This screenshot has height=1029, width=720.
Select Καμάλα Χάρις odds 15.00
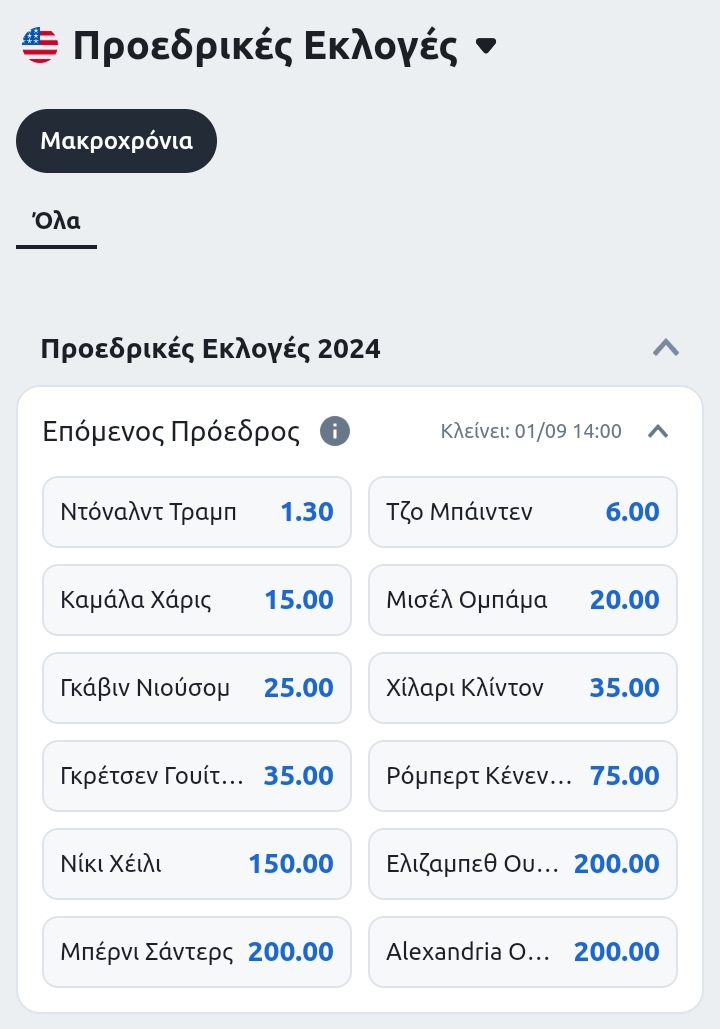coord(197,600)
